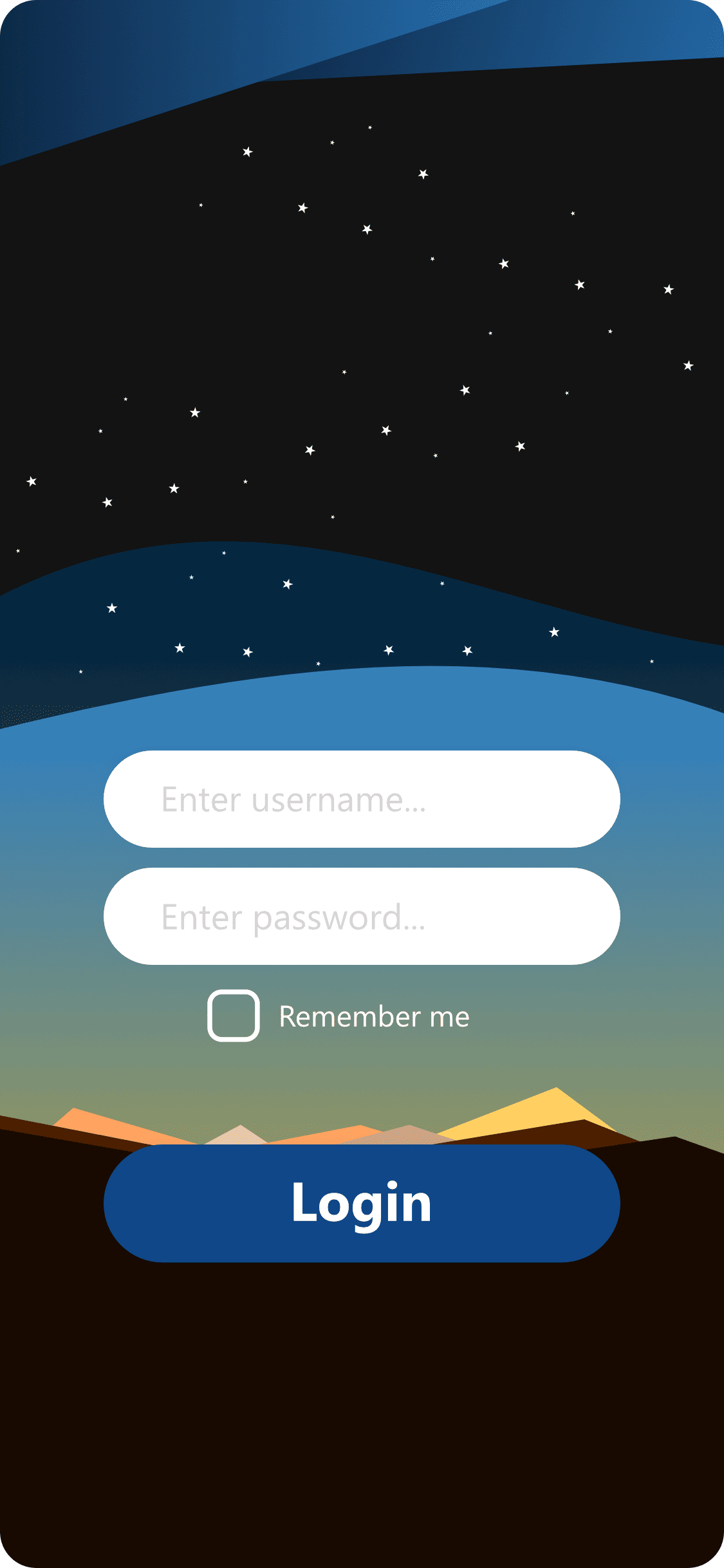The height and width of the screenshot is (1568, 724).
Task: Tap the Login button
Action: click(362, 1203)
